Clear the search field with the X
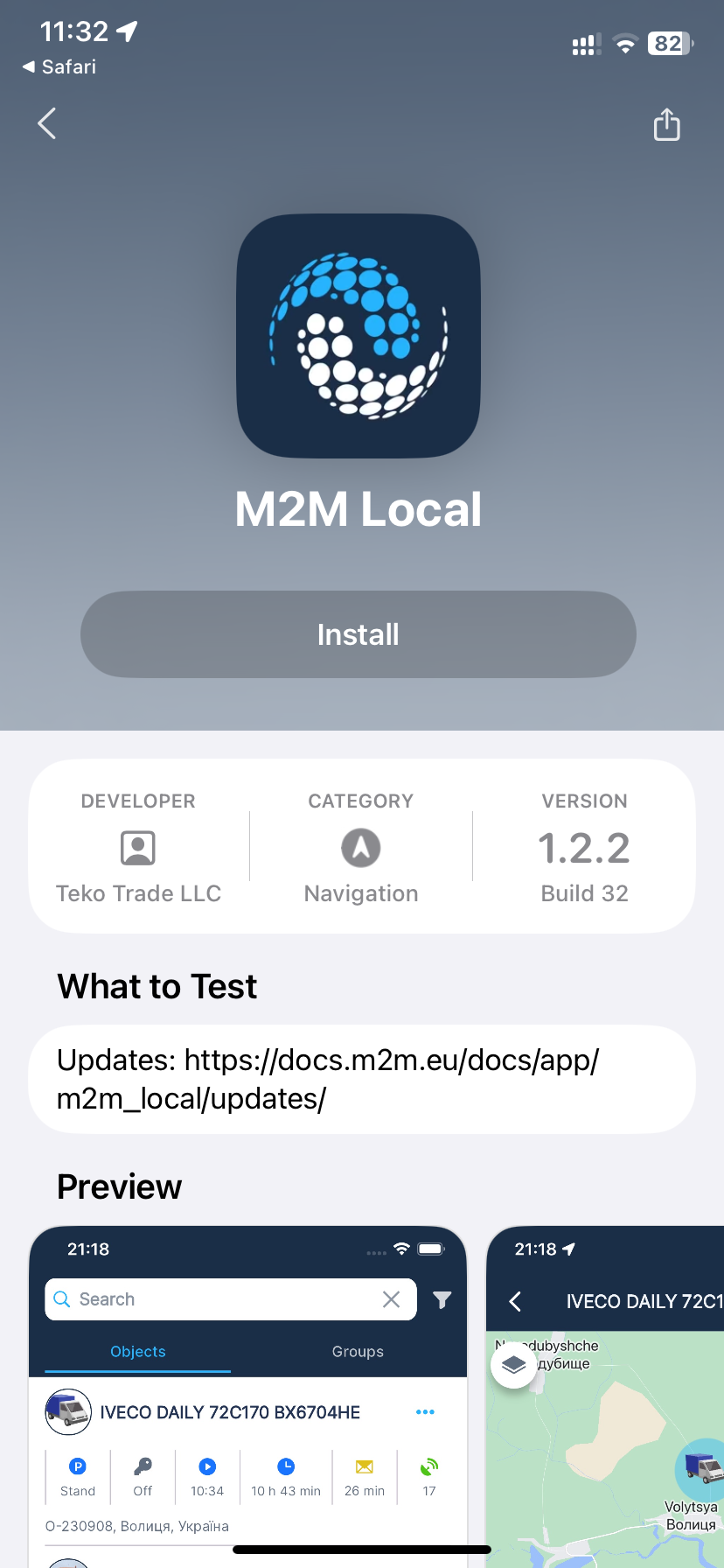Screen dimensions: 724x1568 [x=391, y=1299]
